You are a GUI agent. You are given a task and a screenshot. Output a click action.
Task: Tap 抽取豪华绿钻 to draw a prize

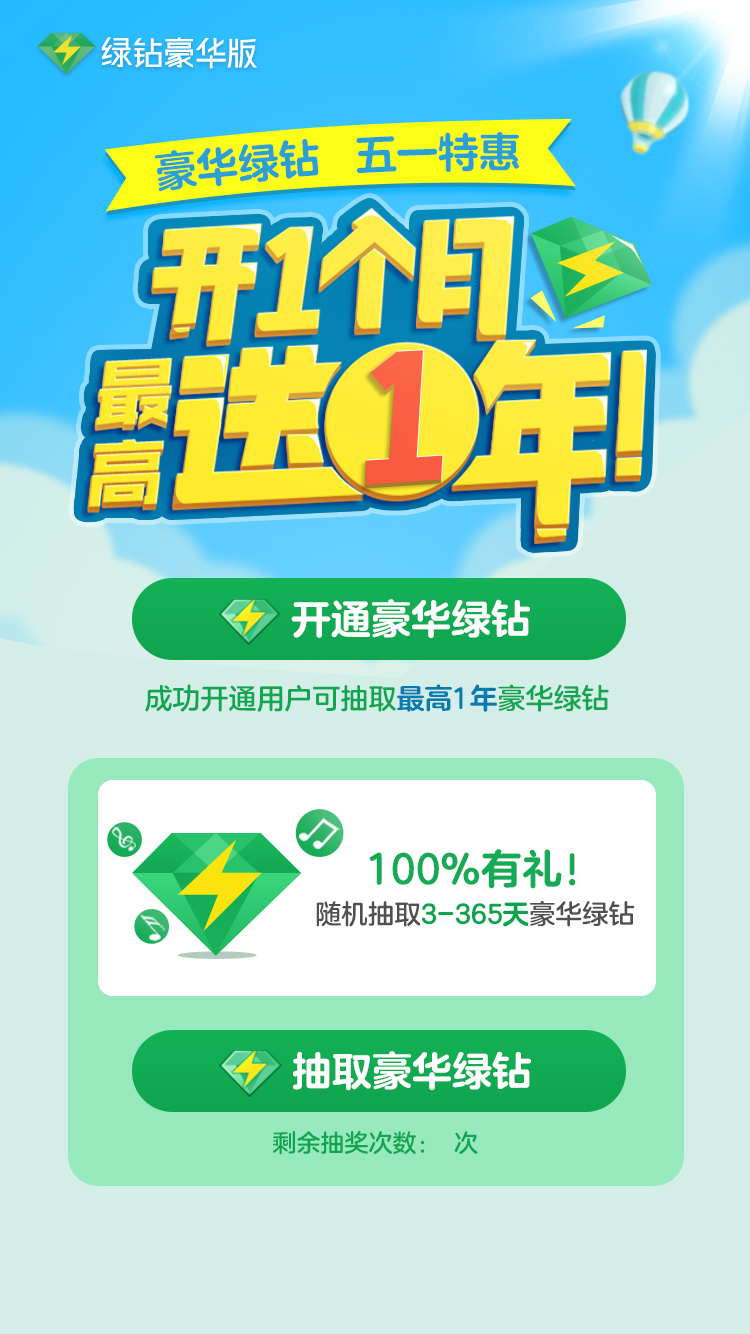pos(378,1071)
